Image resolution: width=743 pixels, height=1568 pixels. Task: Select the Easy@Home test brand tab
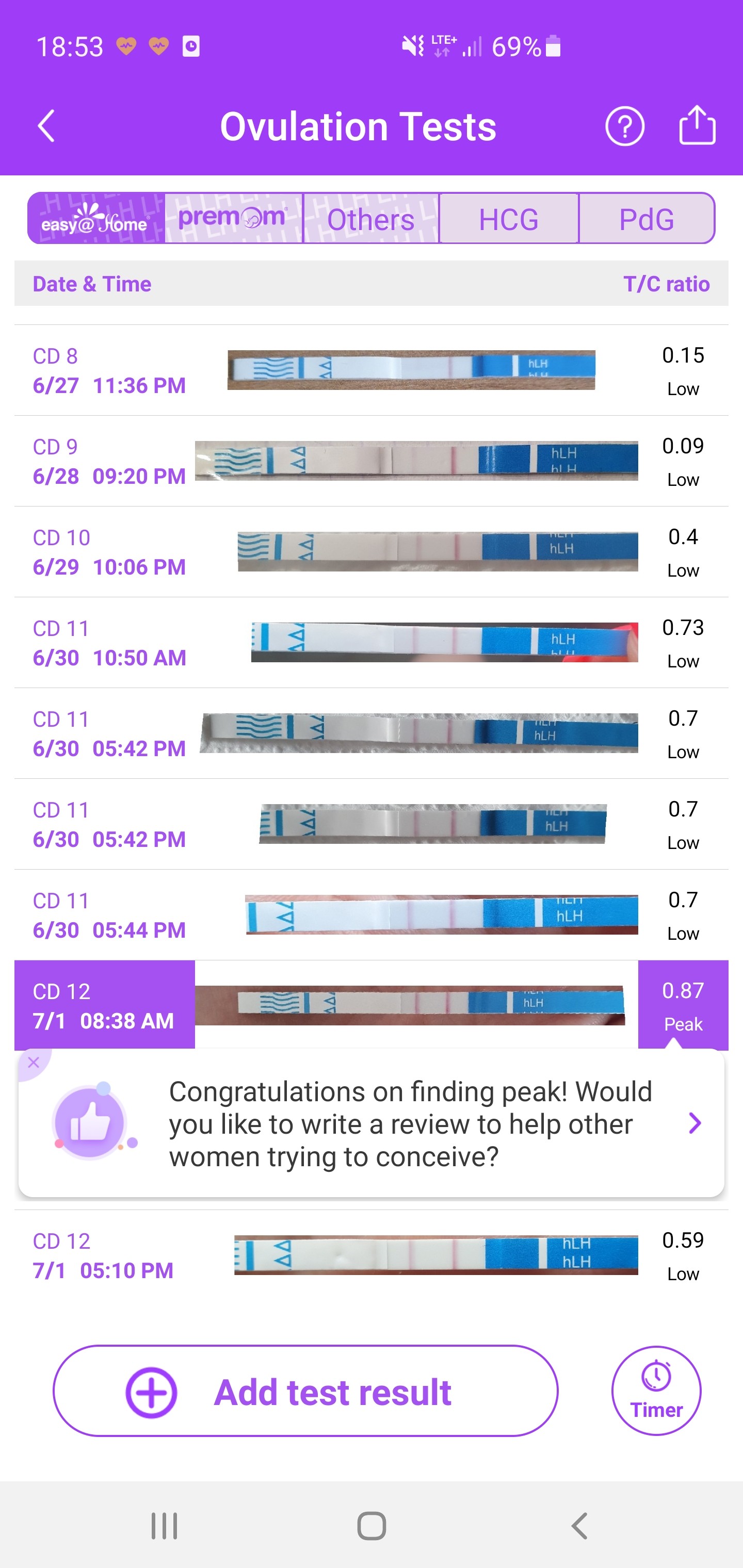pos(96,219)
